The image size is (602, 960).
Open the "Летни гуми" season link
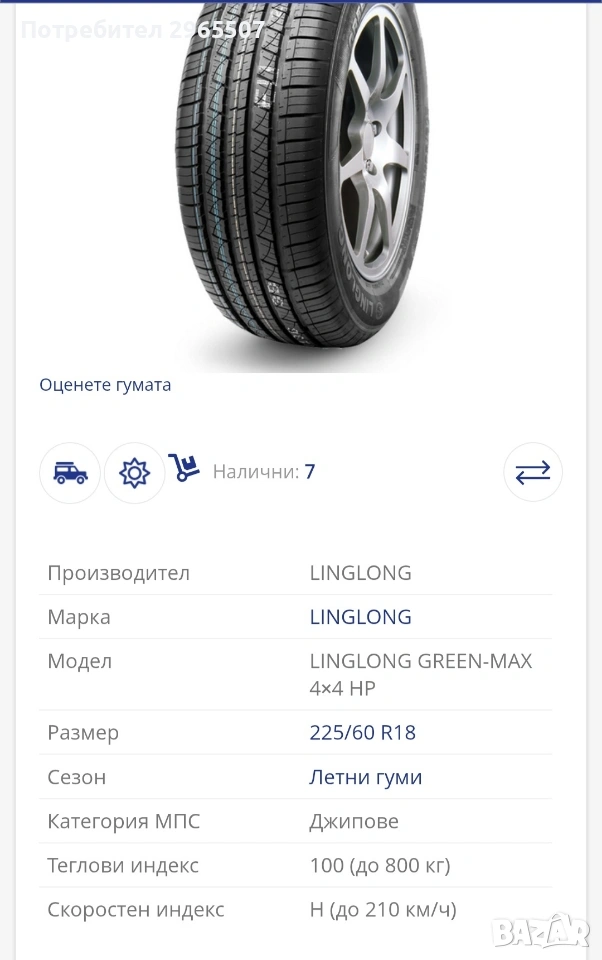pyautogui.click(x=365, y=777)
